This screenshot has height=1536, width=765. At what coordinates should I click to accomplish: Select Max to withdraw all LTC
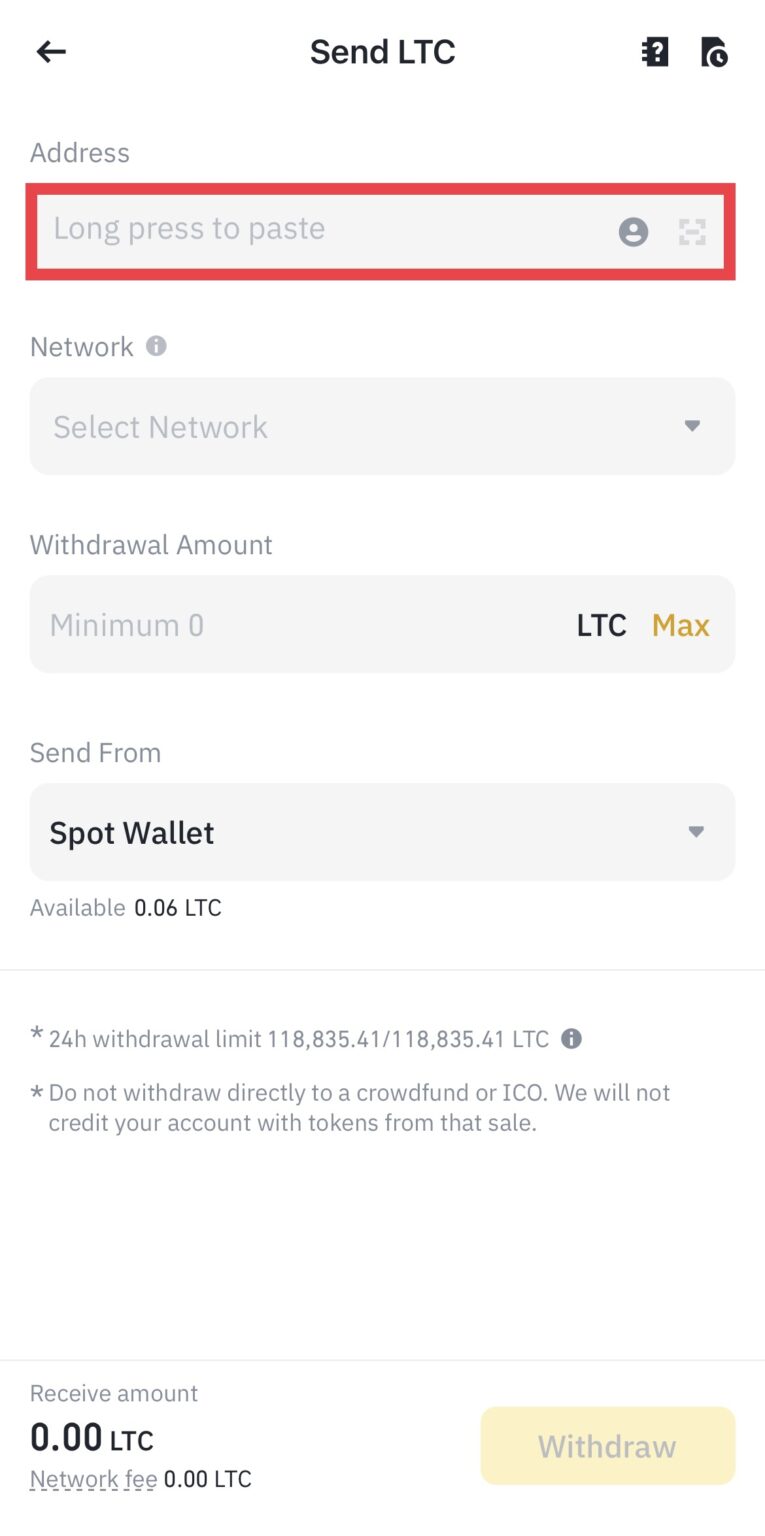click(681, 624)
